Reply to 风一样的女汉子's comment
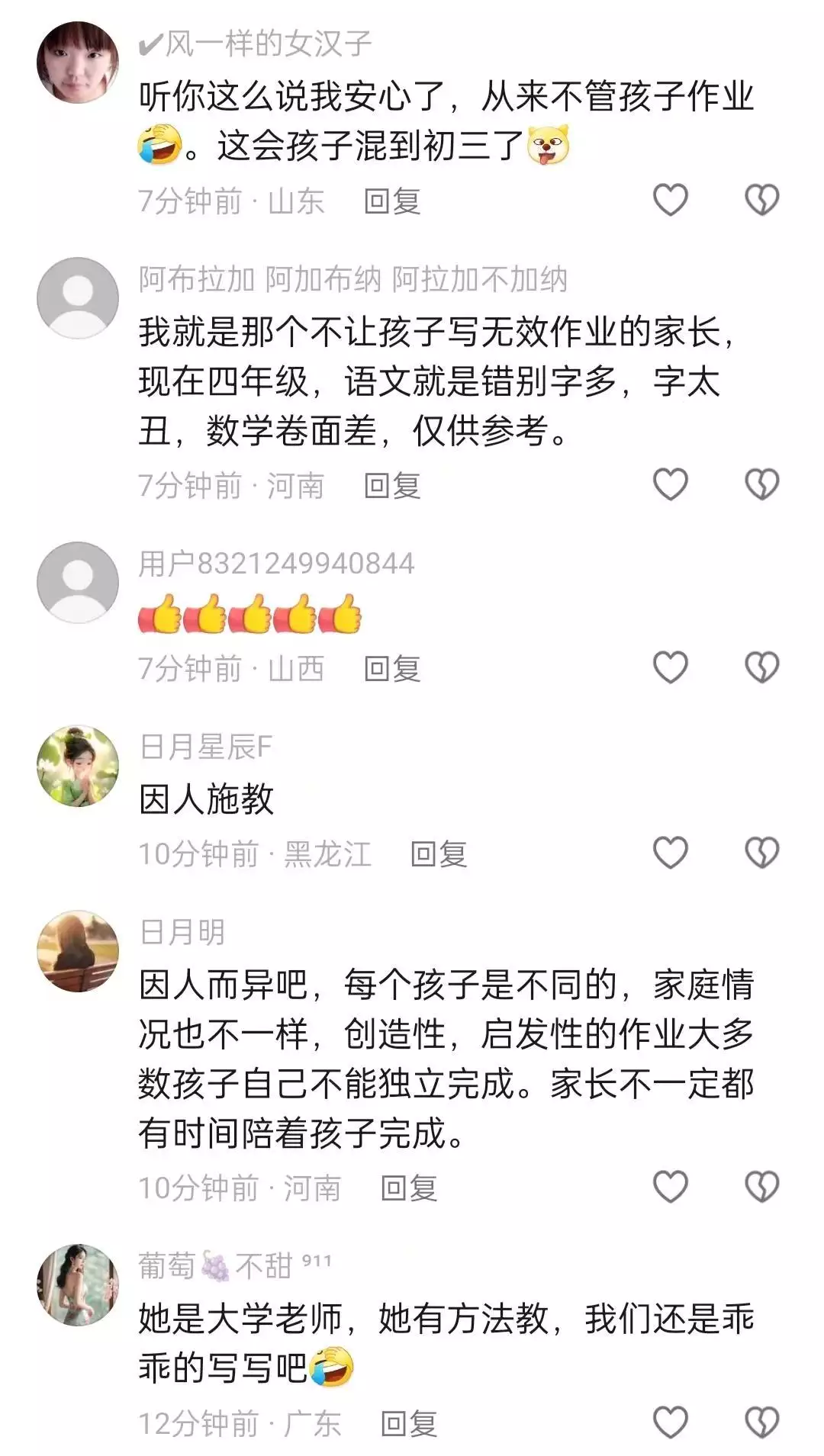 (392, 201)
